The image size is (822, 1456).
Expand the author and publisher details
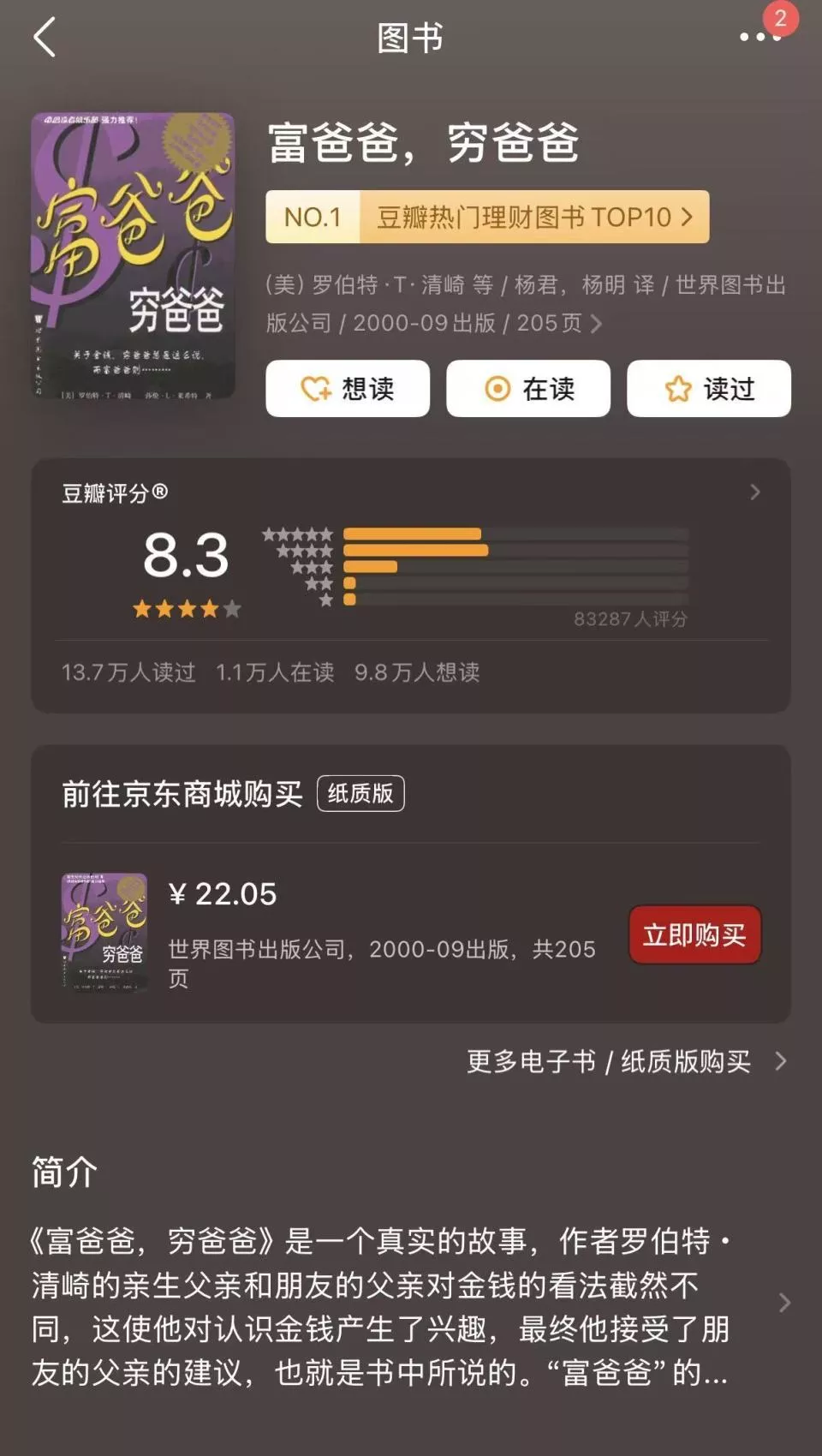[x=526, y=304]
